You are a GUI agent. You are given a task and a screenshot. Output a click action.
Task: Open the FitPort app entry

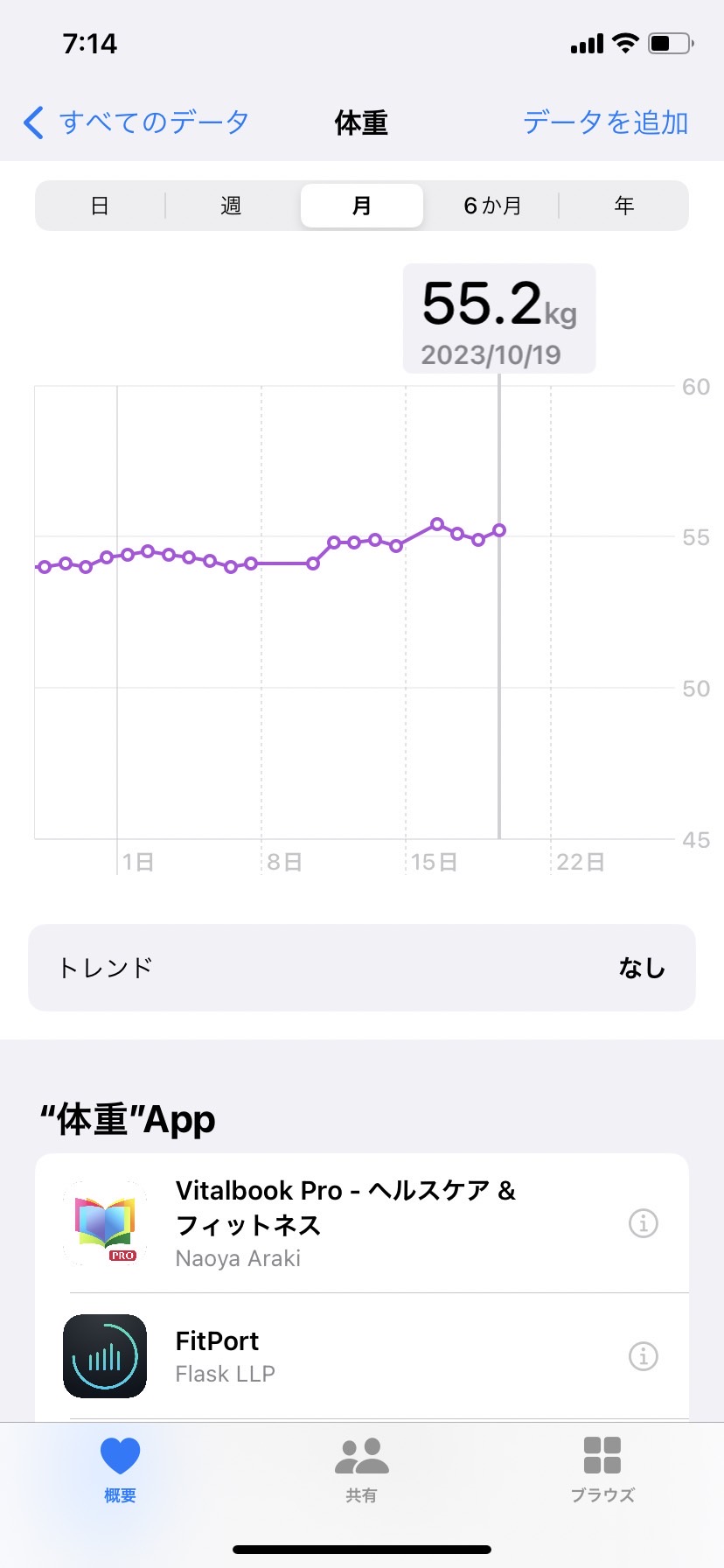[362, 1356]
